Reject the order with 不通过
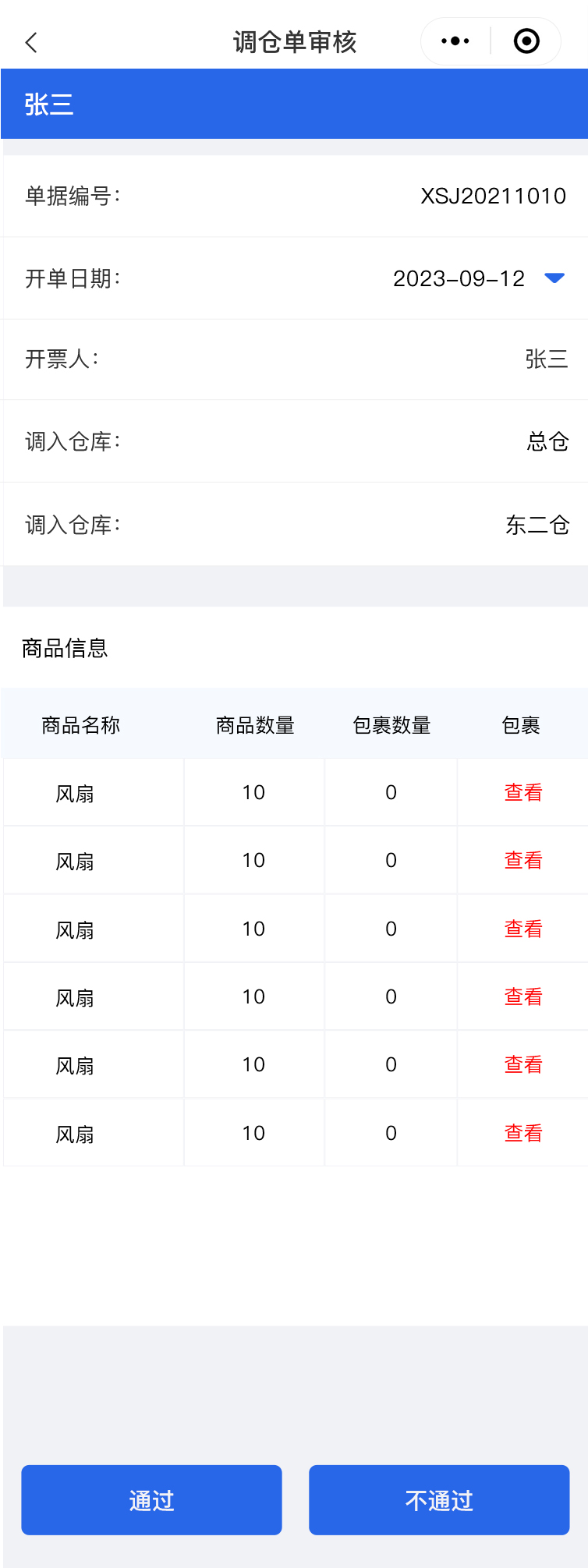 [439, 1499]
